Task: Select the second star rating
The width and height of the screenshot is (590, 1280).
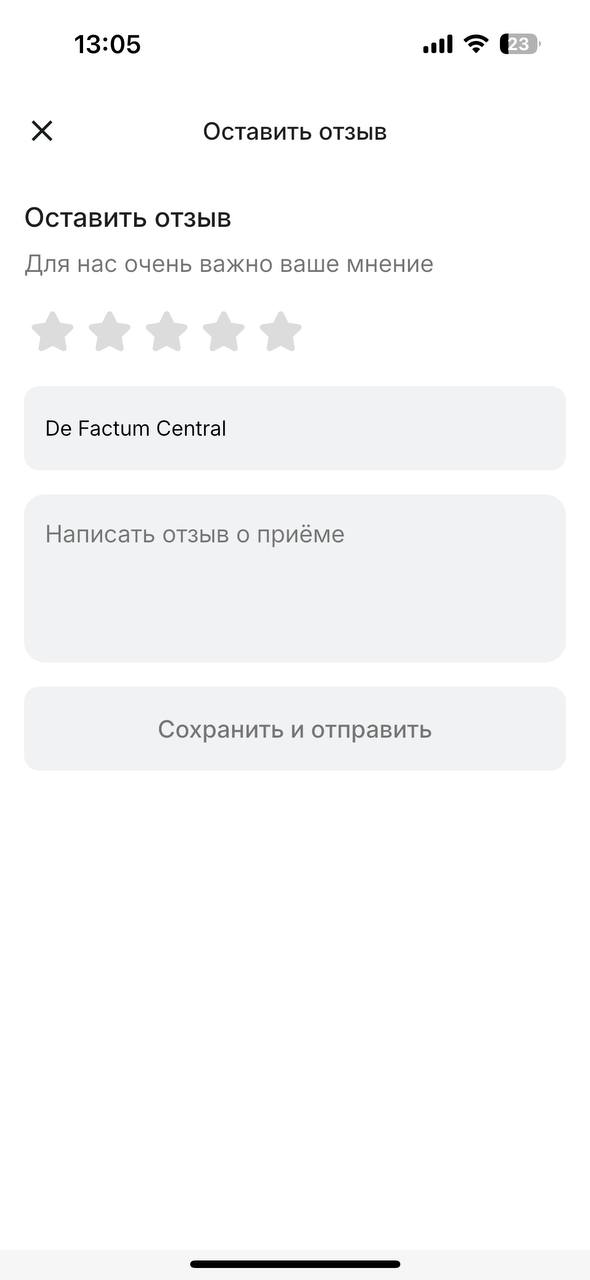Action: click(110, 332)
